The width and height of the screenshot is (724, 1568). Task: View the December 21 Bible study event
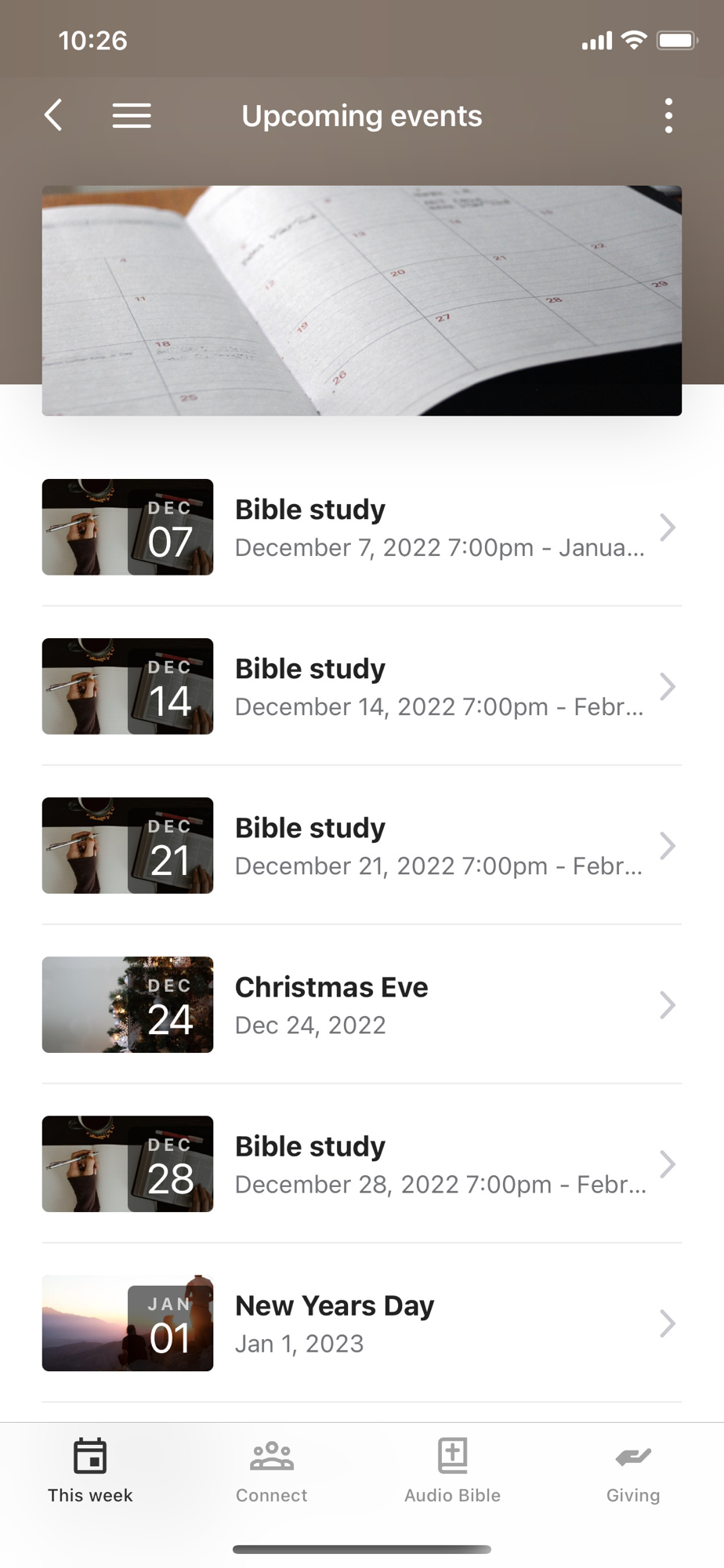pyautogui.click(x=361, y=846)
